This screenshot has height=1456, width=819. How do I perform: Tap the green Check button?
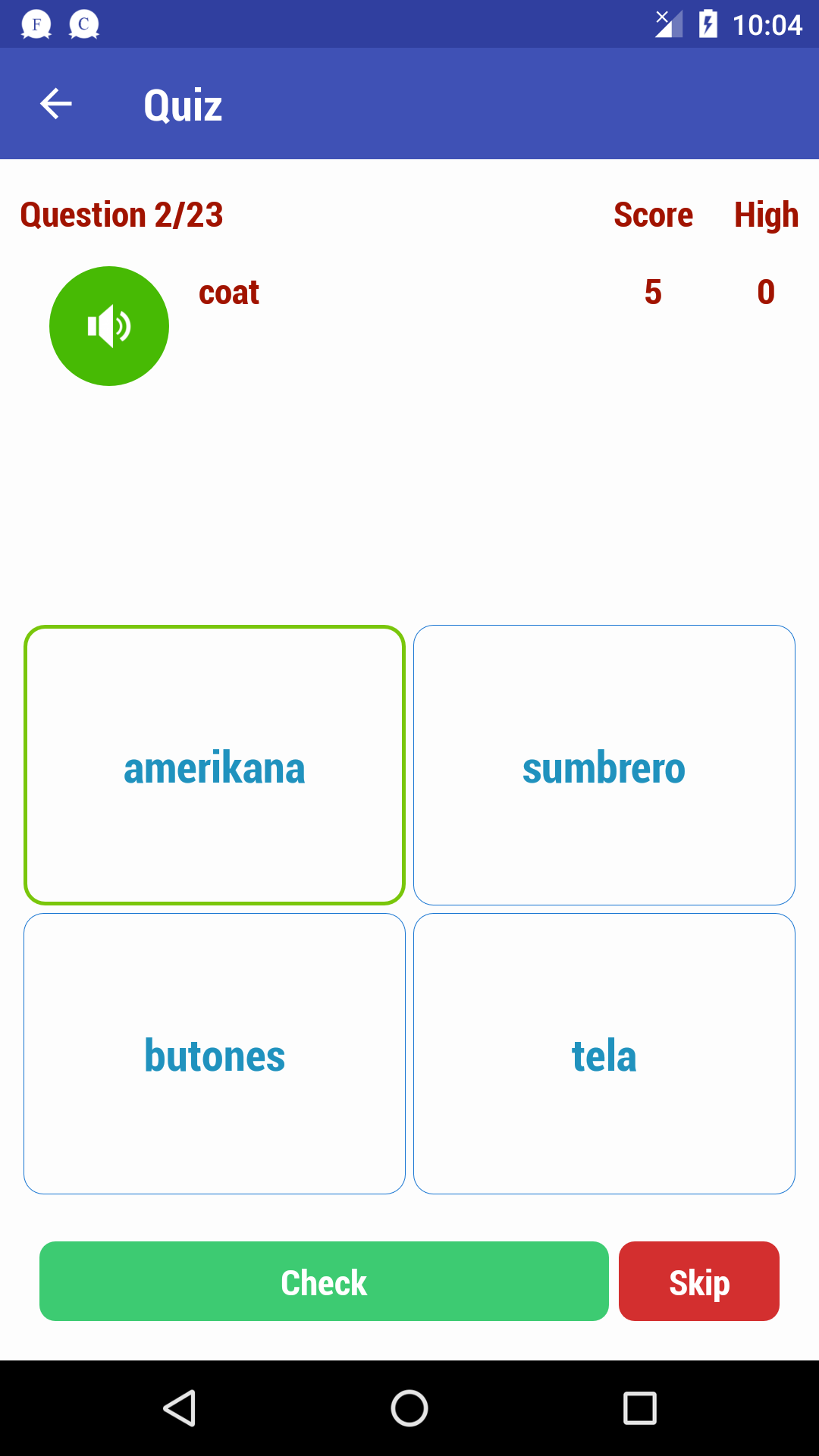coord(324,1282)
